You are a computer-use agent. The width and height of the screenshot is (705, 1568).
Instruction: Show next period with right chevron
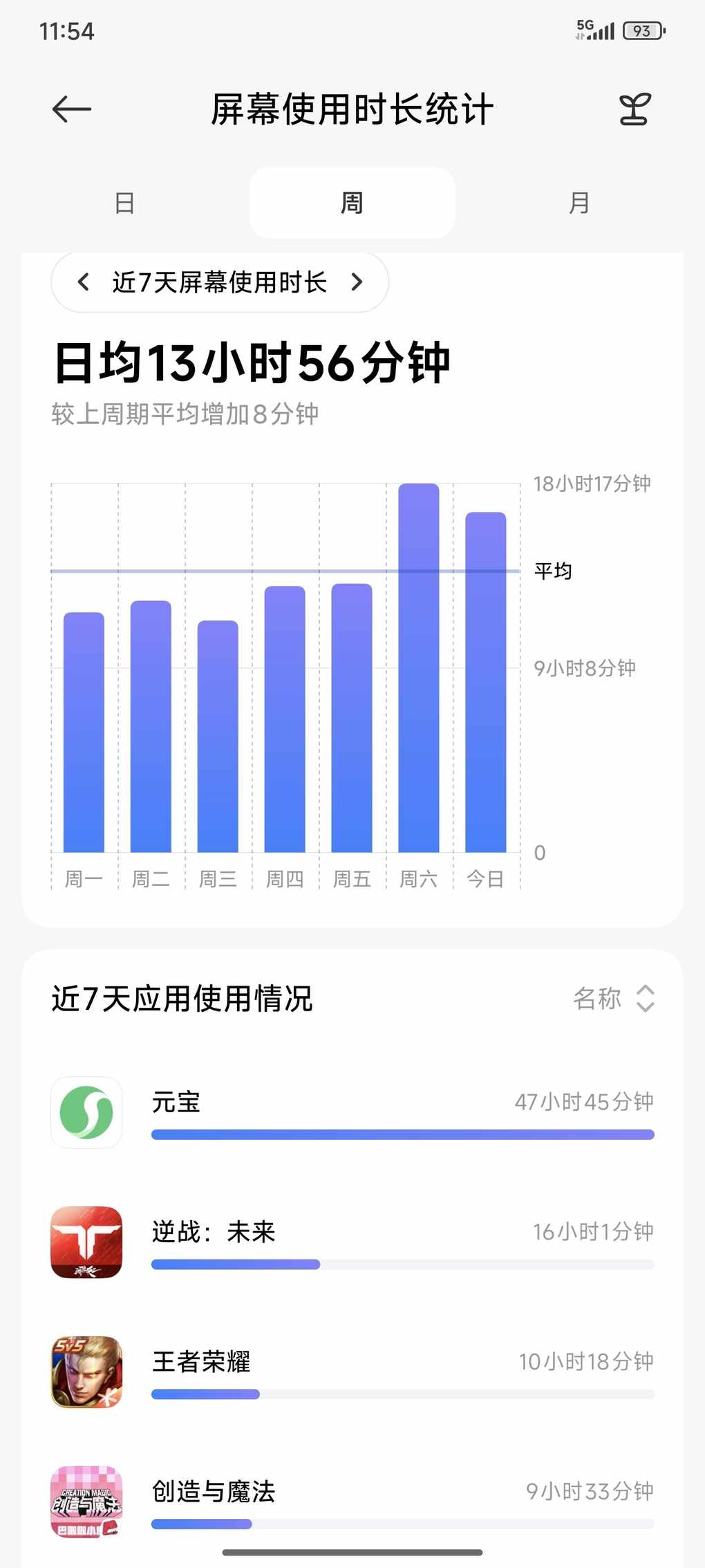click(x=357, y=282)
